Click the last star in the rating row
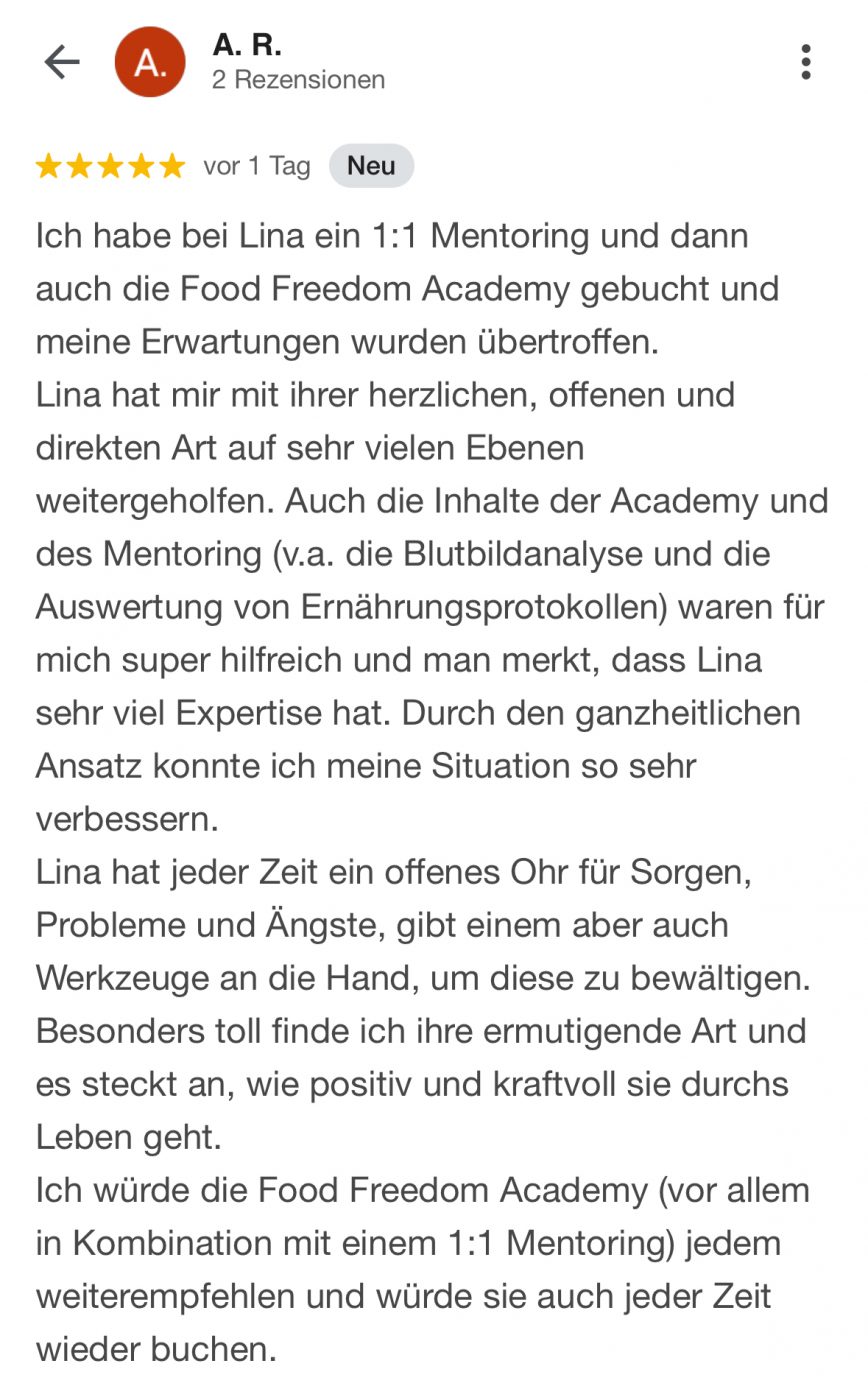The width and height of the screenshot is (868, 1400). click(x=172, y=166)
